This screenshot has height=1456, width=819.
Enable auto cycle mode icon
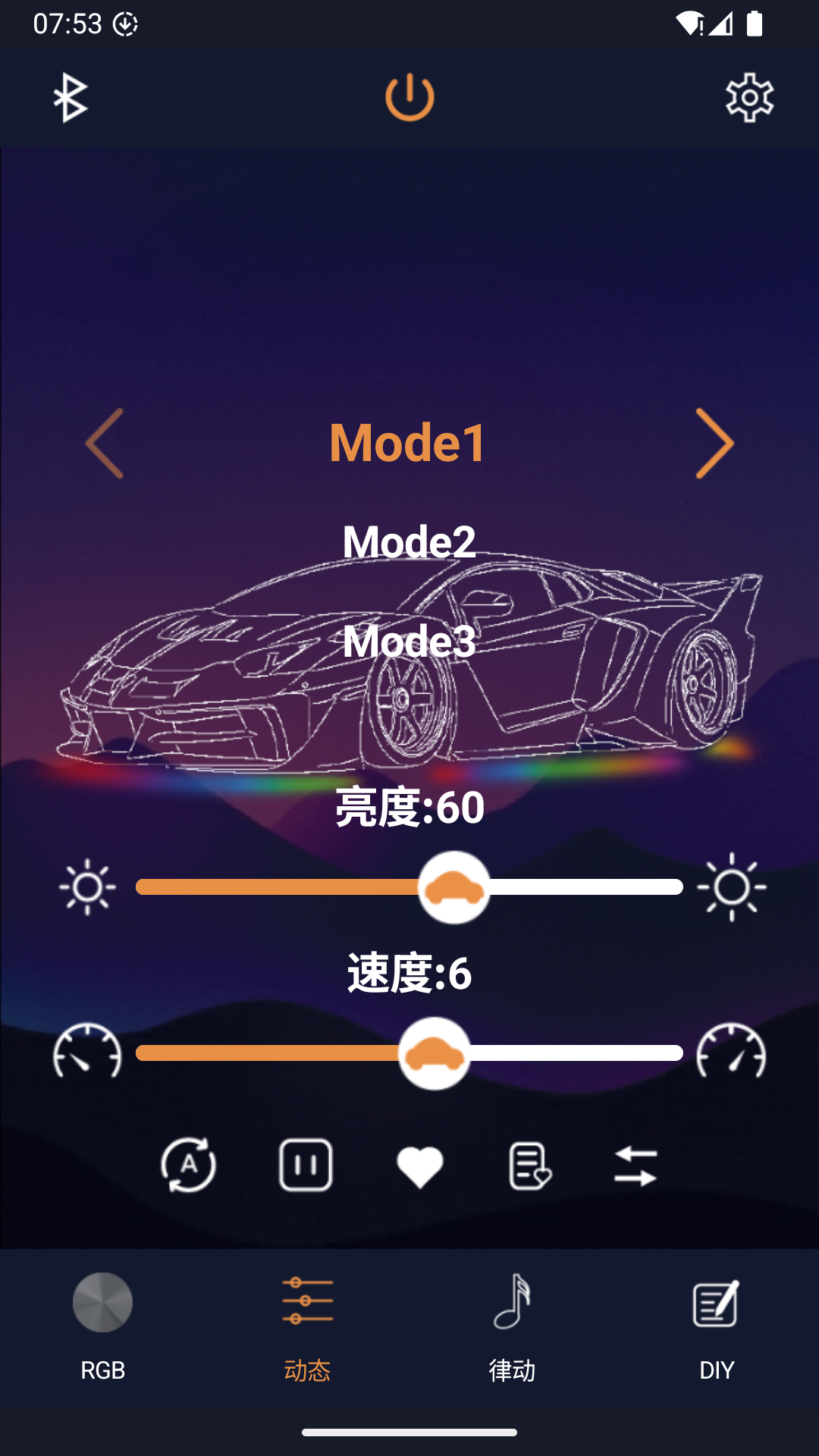click(189, 1165)
